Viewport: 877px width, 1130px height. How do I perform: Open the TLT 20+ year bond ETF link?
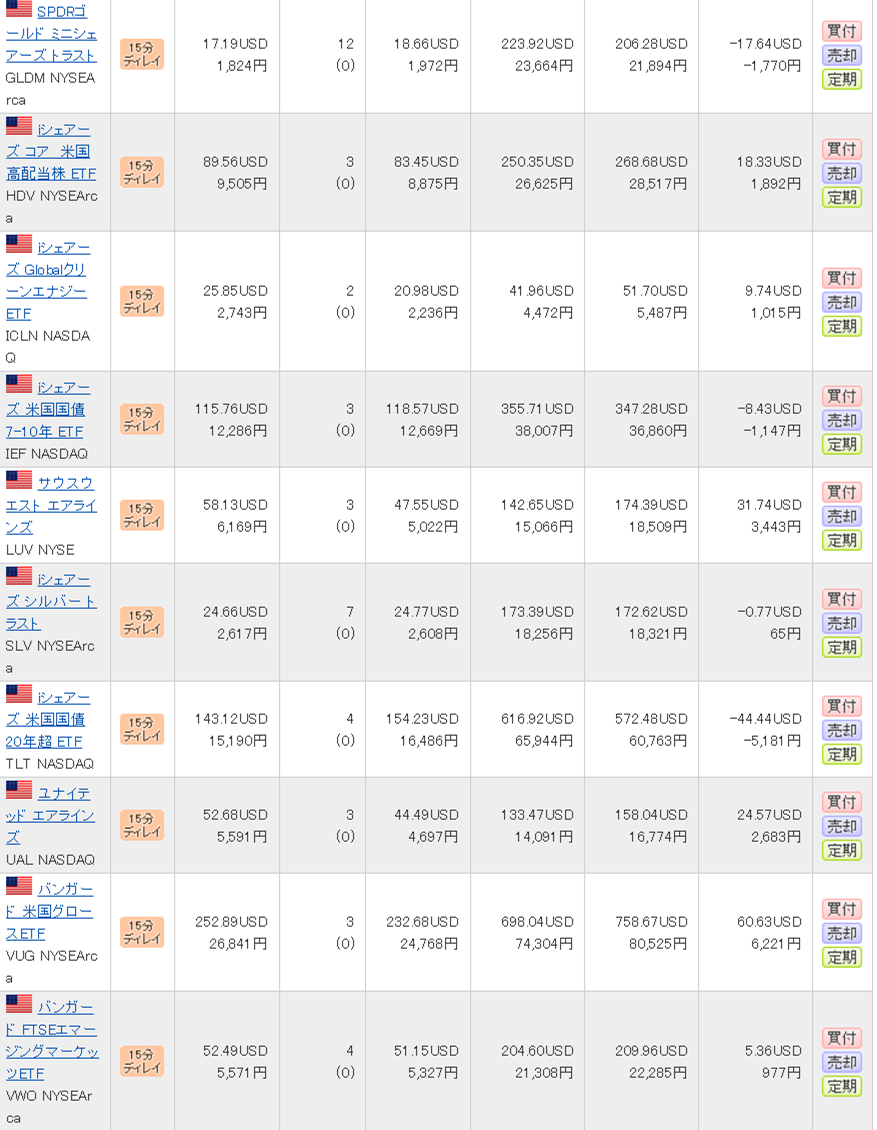[x=60, y=720]
